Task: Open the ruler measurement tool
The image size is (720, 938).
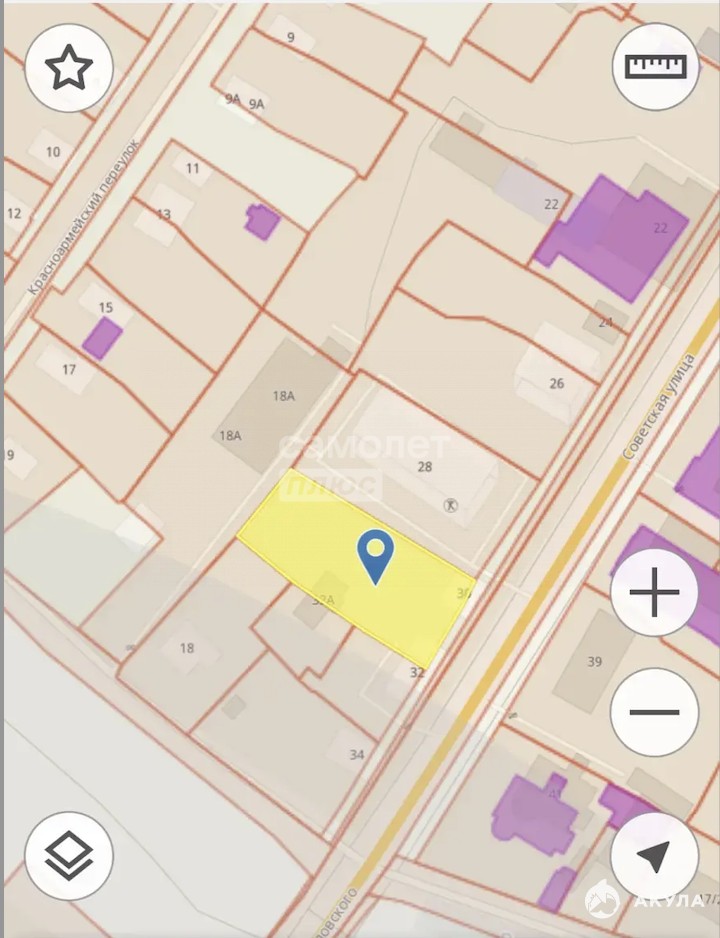Action: pyautogui.click(x=655, y=66)
